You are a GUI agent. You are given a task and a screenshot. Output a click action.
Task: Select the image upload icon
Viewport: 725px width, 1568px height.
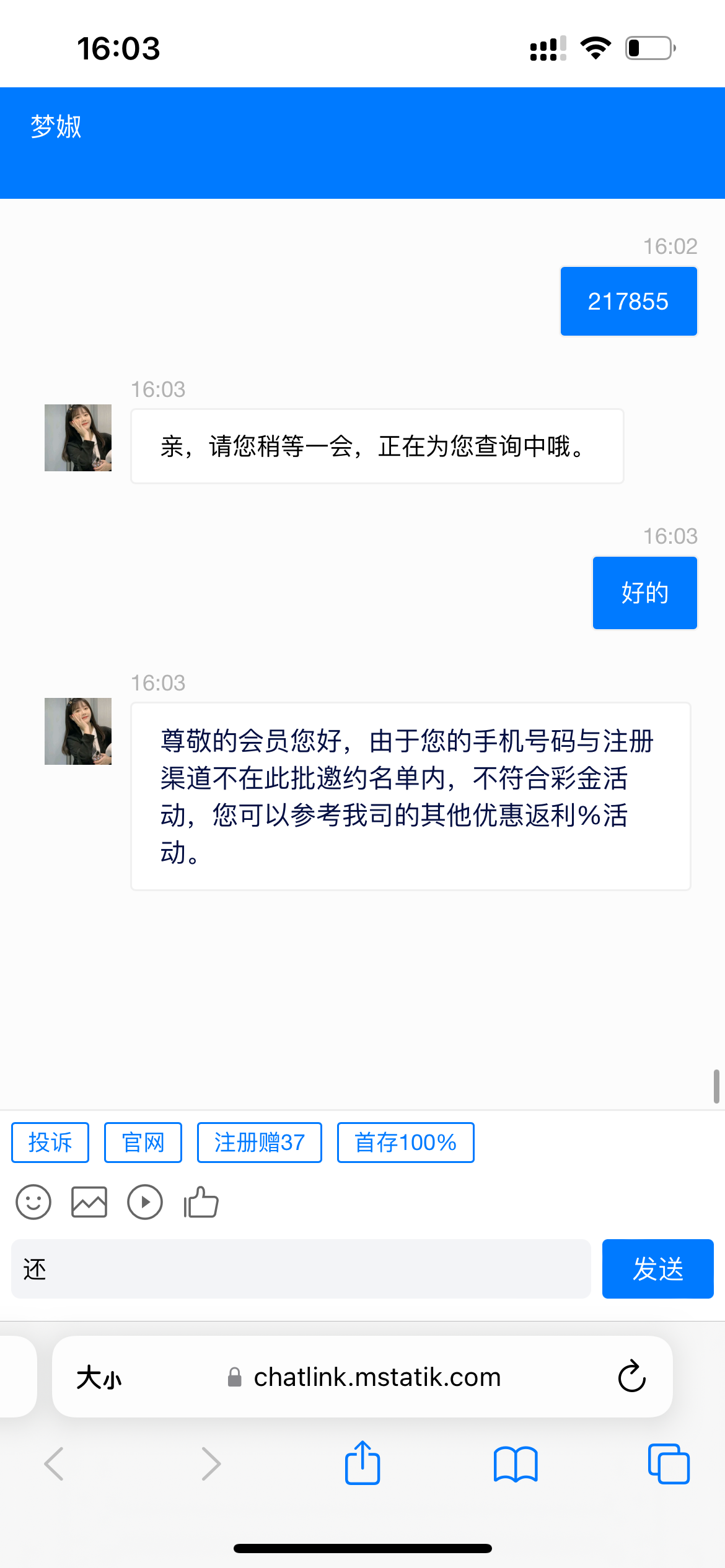(x=89, y=1202)
